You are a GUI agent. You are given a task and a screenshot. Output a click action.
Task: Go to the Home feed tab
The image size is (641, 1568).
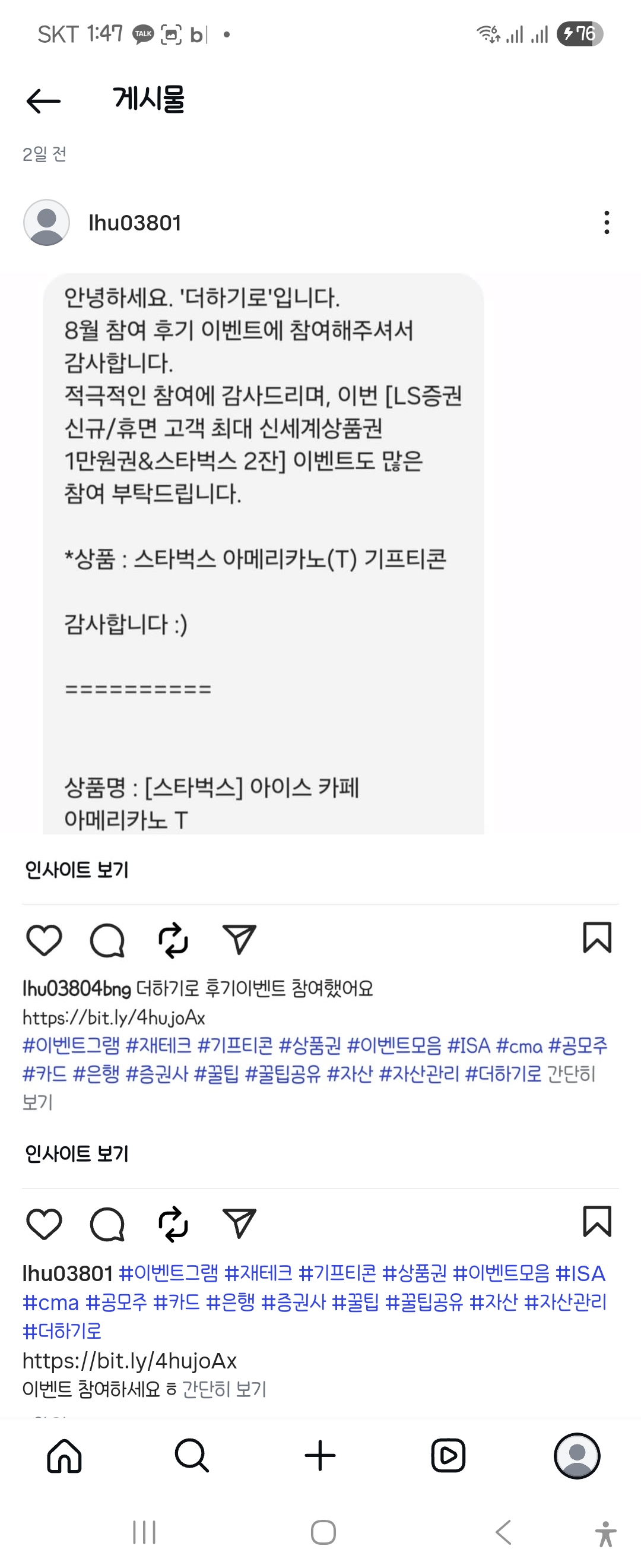point(65,1456)
